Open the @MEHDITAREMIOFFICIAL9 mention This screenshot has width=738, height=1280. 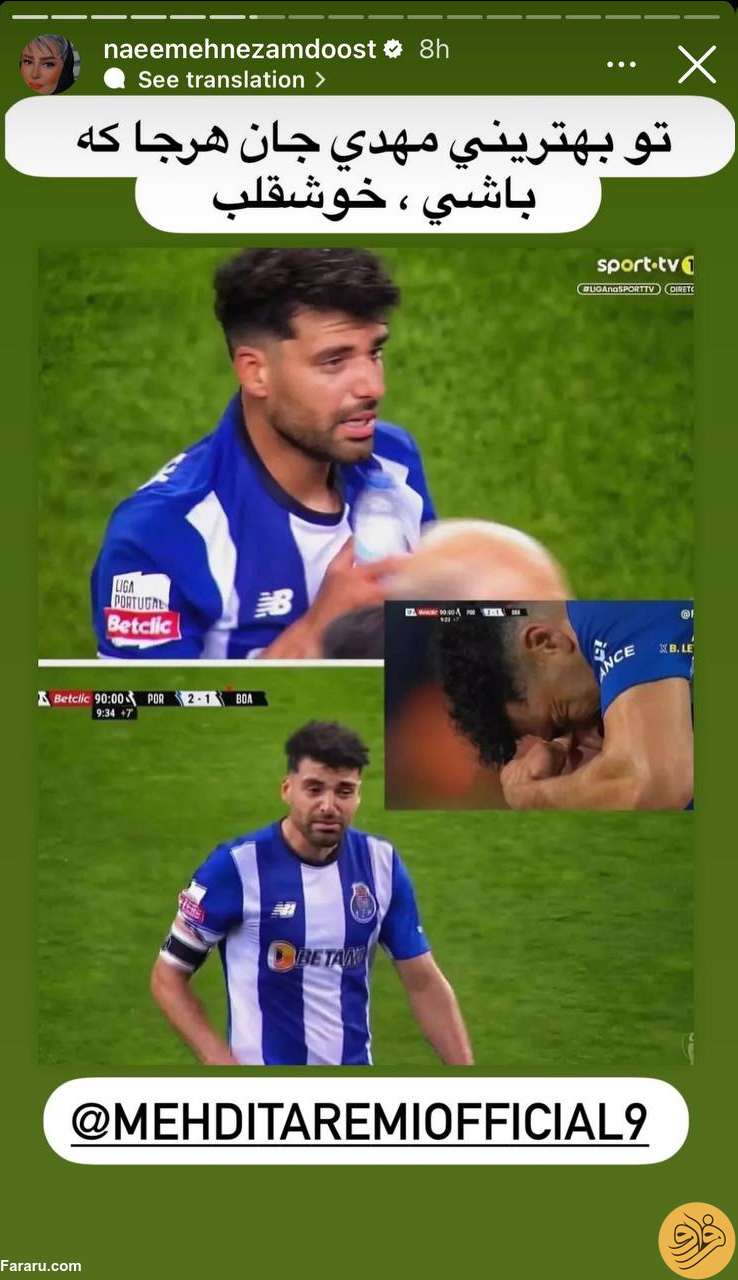tap(360, 1122)
